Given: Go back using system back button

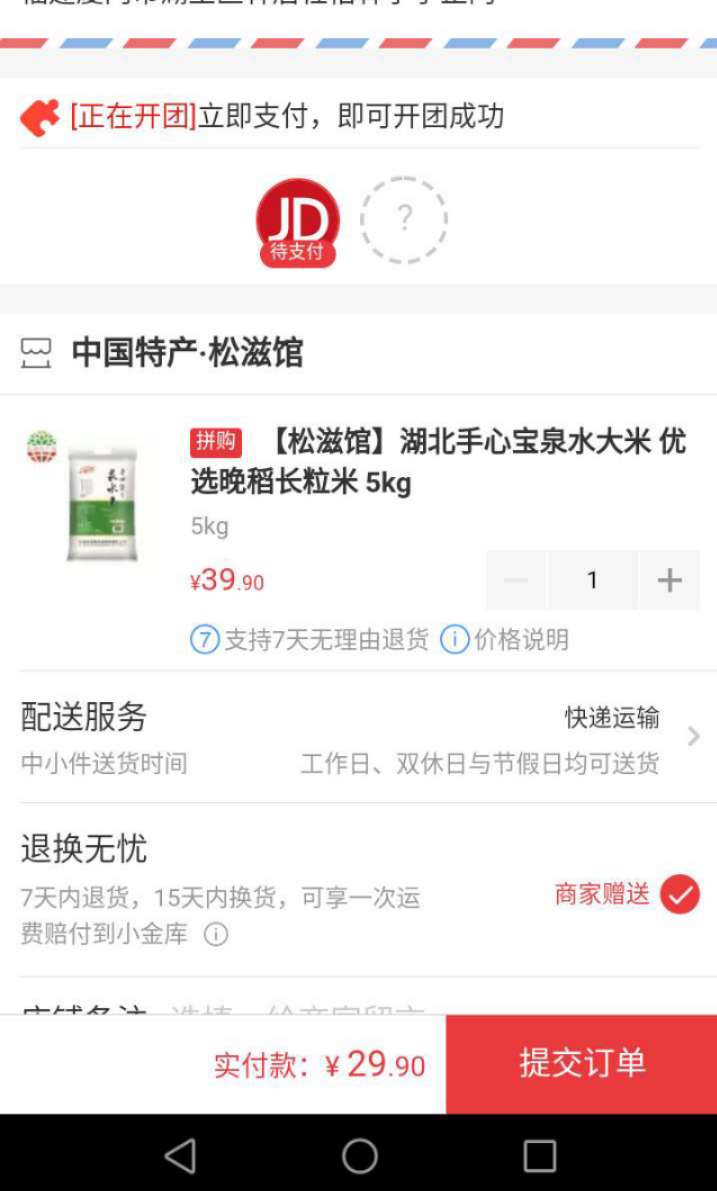Looking at the screenshot, I should pos(180,1155).
